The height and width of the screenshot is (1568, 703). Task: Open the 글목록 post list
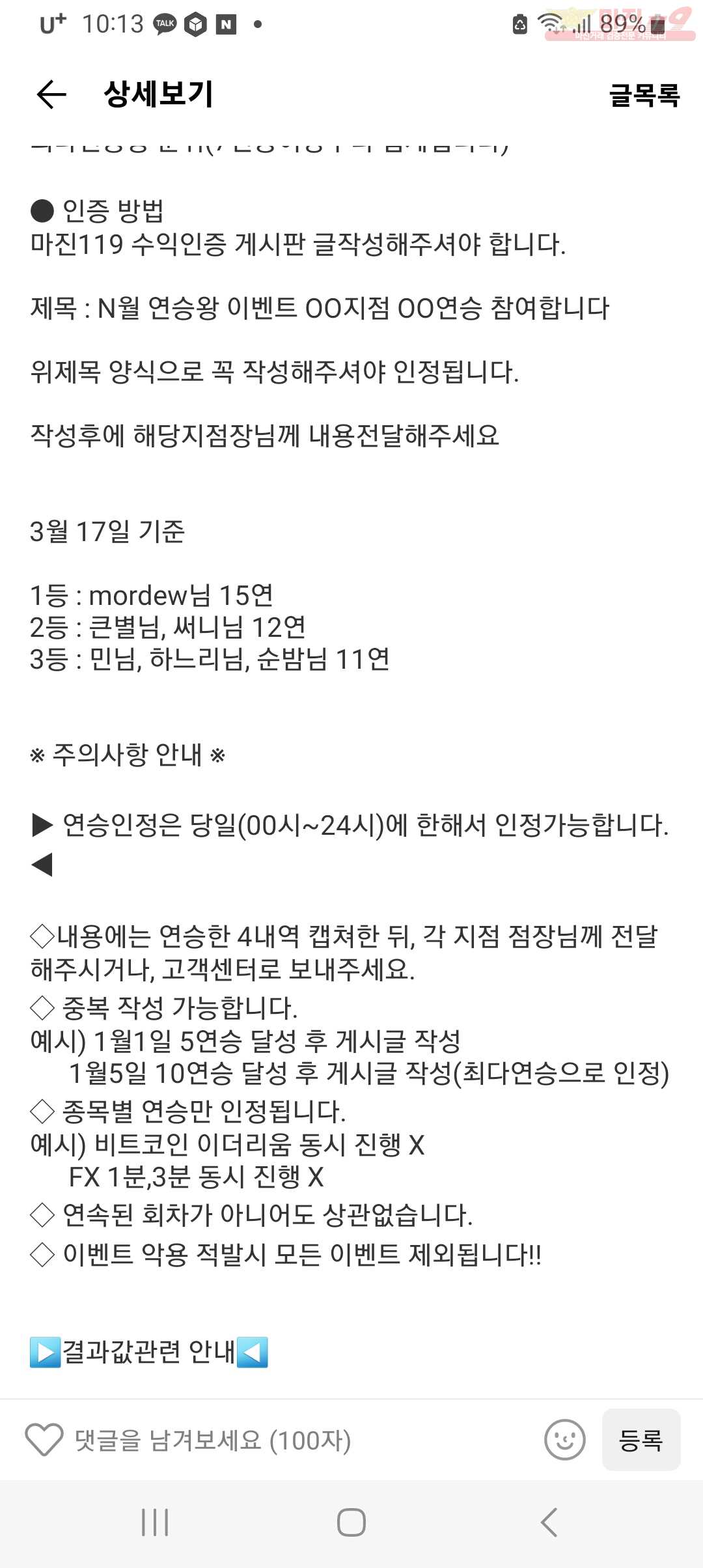[644, 95]
